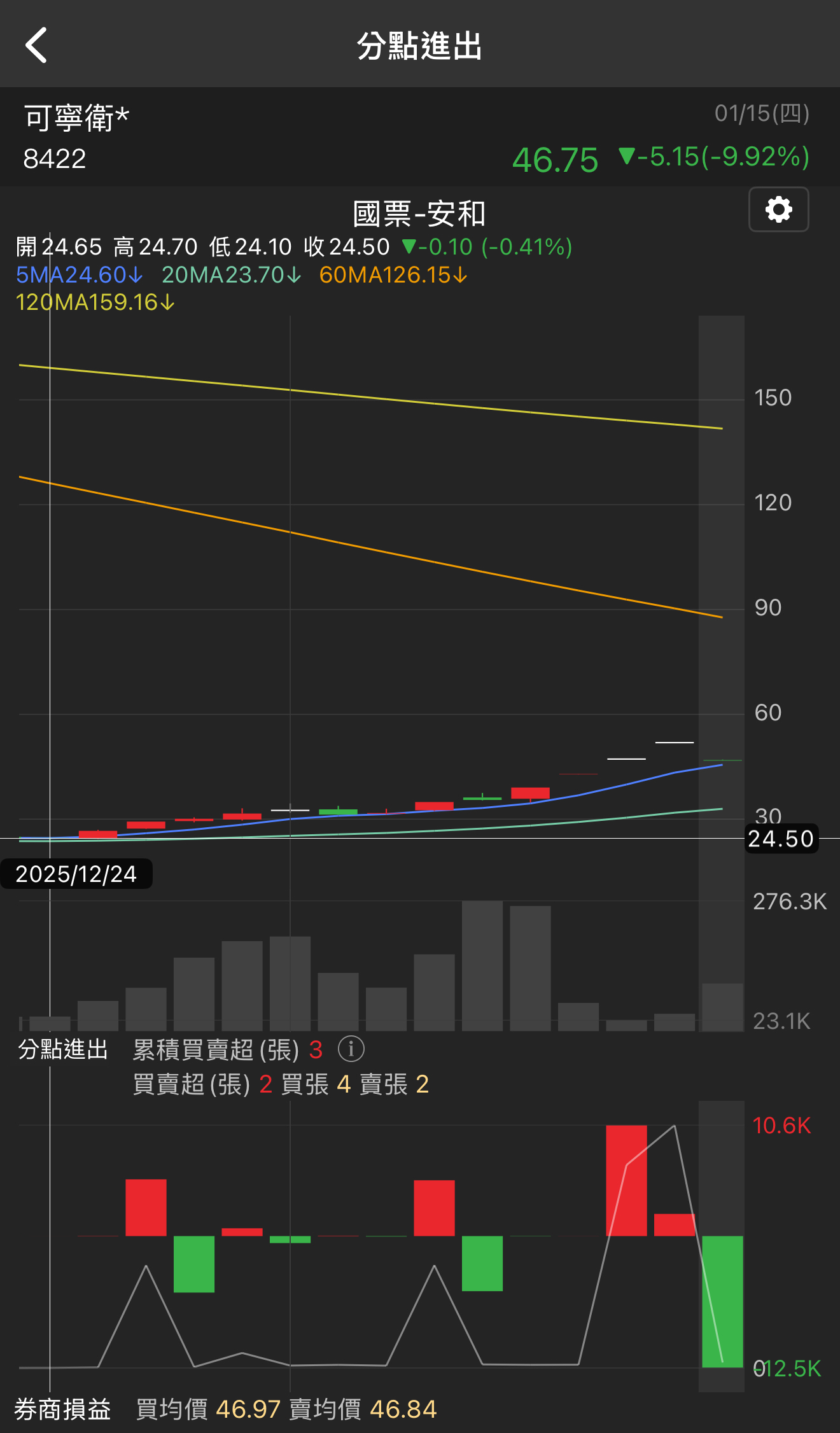Tap the info icon beside 累積買賣超
This screenshot has height=1433, width=840.
(352, 1049)
